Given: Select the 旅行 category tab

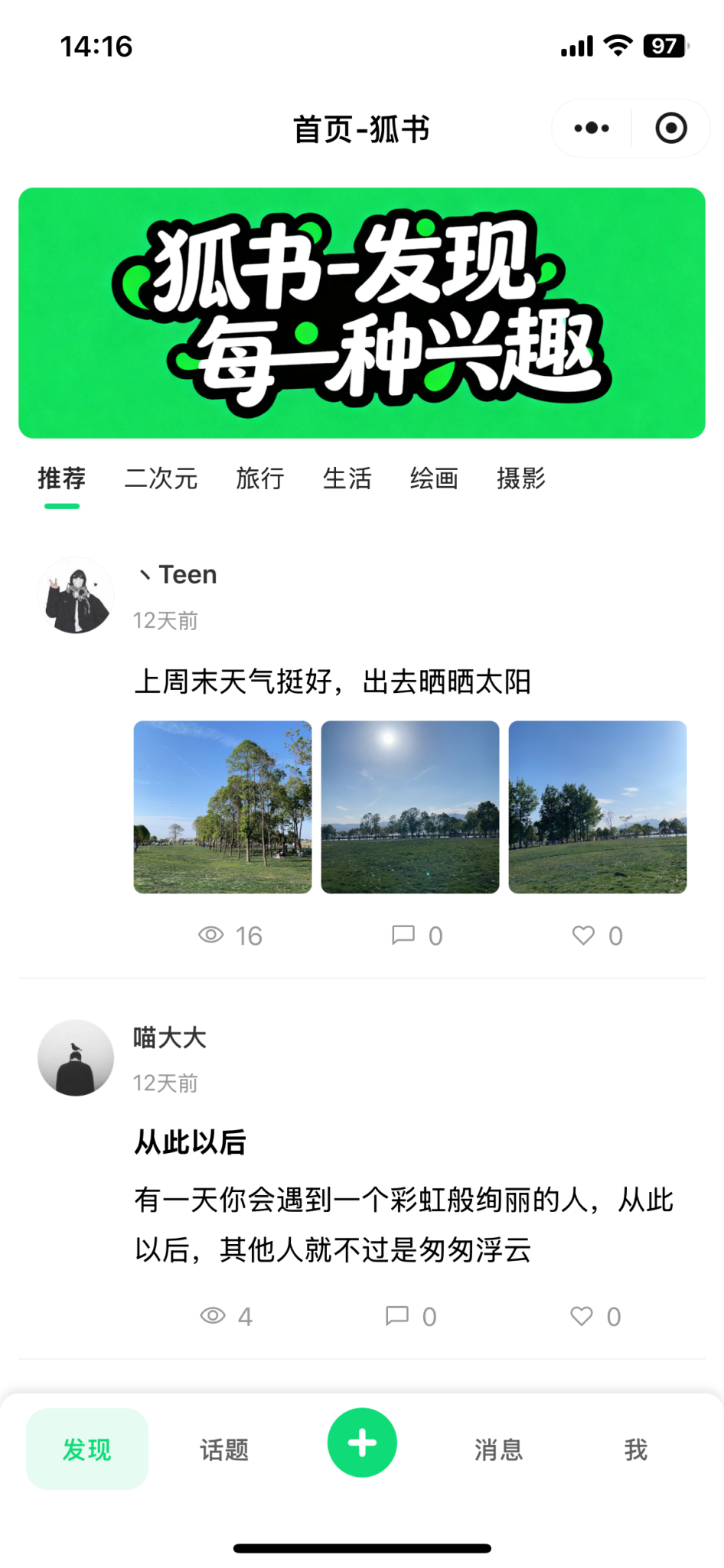Looking at the screenshot, I should pos(260,479).
